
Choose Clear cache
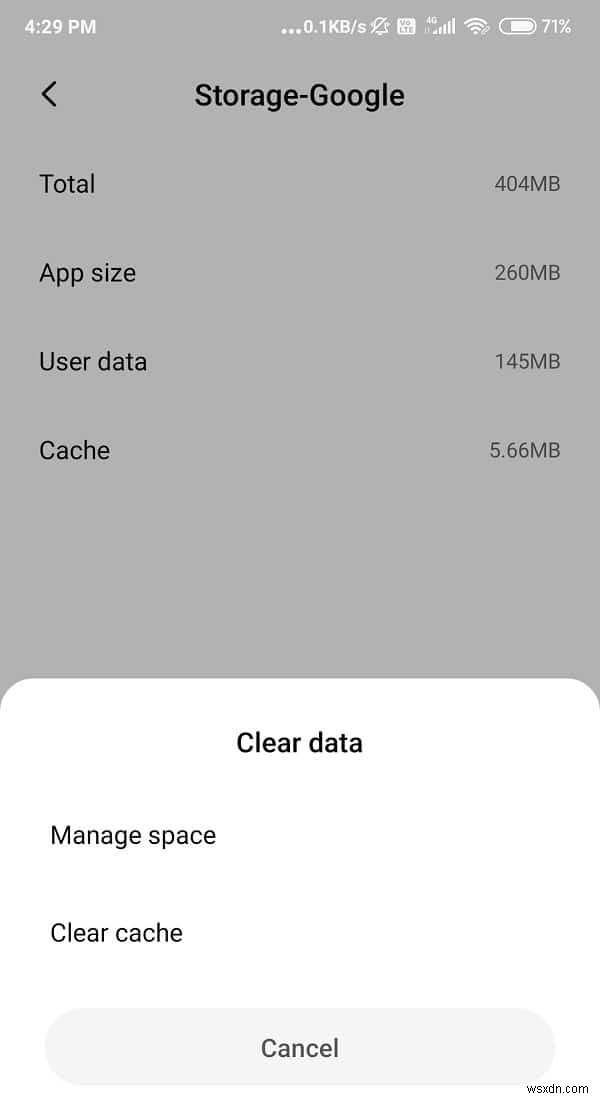click(x=117, y=933)
